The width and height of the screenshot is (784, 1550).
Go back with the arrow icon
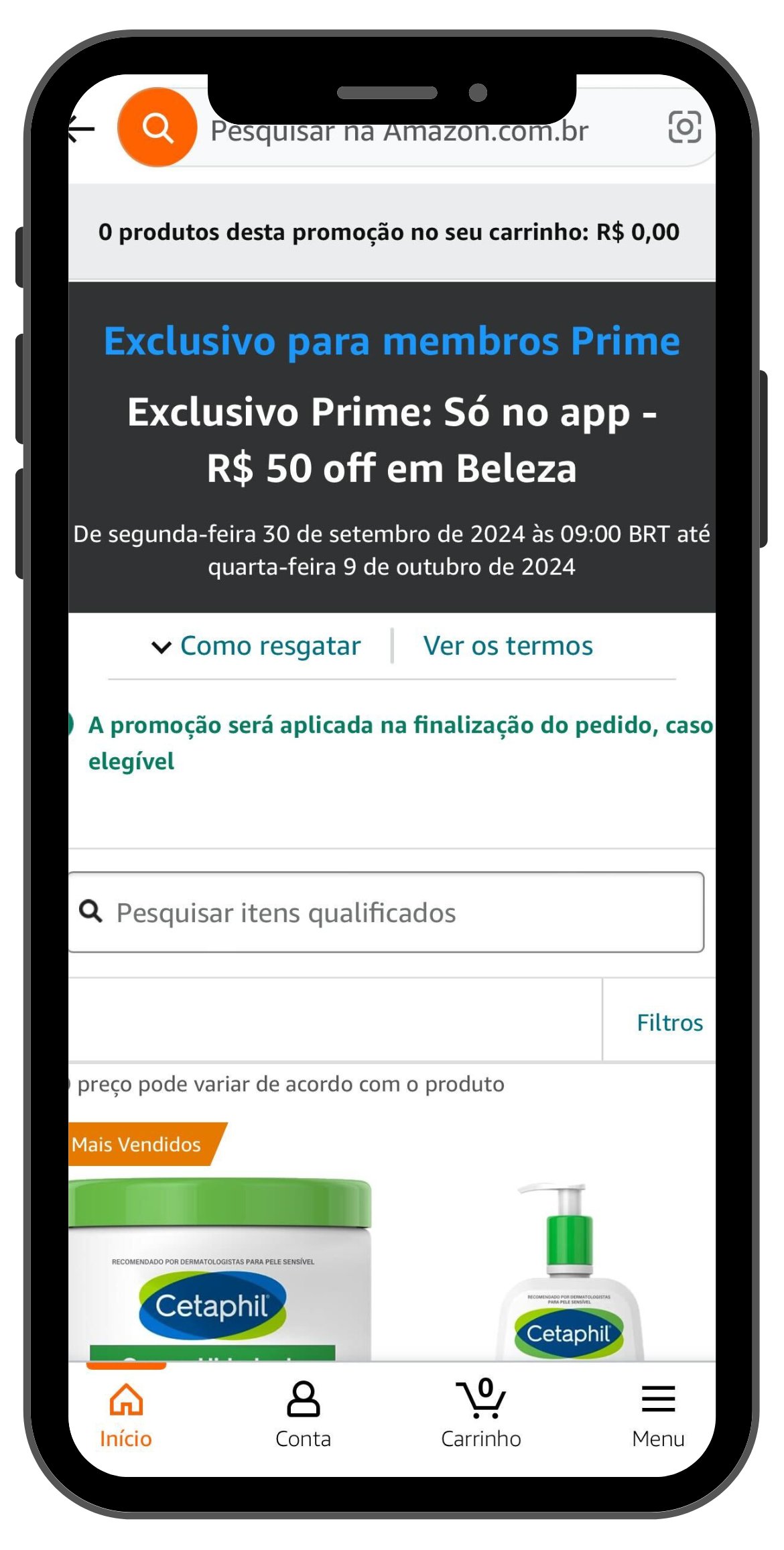[82, 129]
